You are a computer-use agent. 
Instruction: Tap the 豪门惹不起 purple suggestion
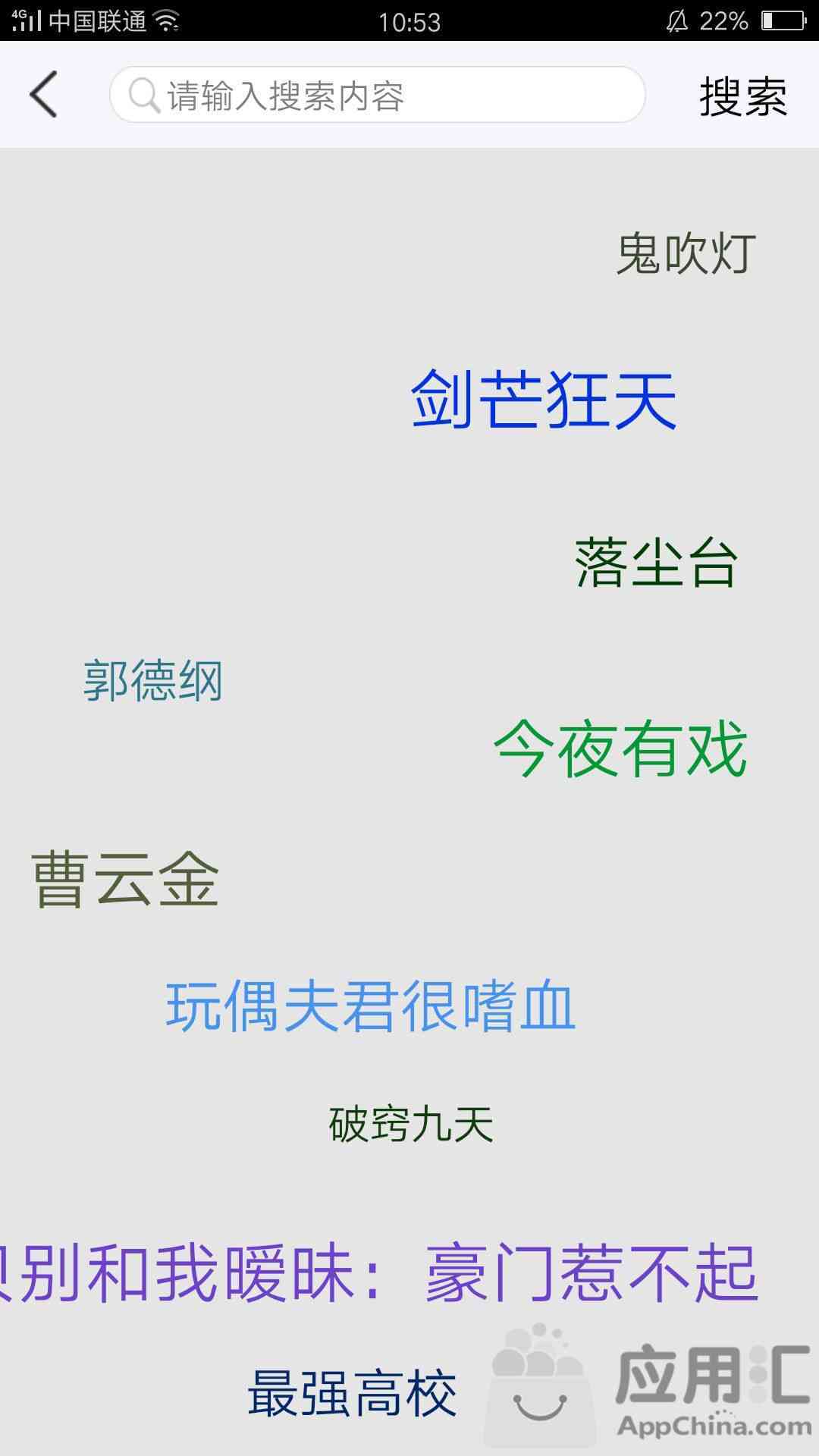point(380,1273)
